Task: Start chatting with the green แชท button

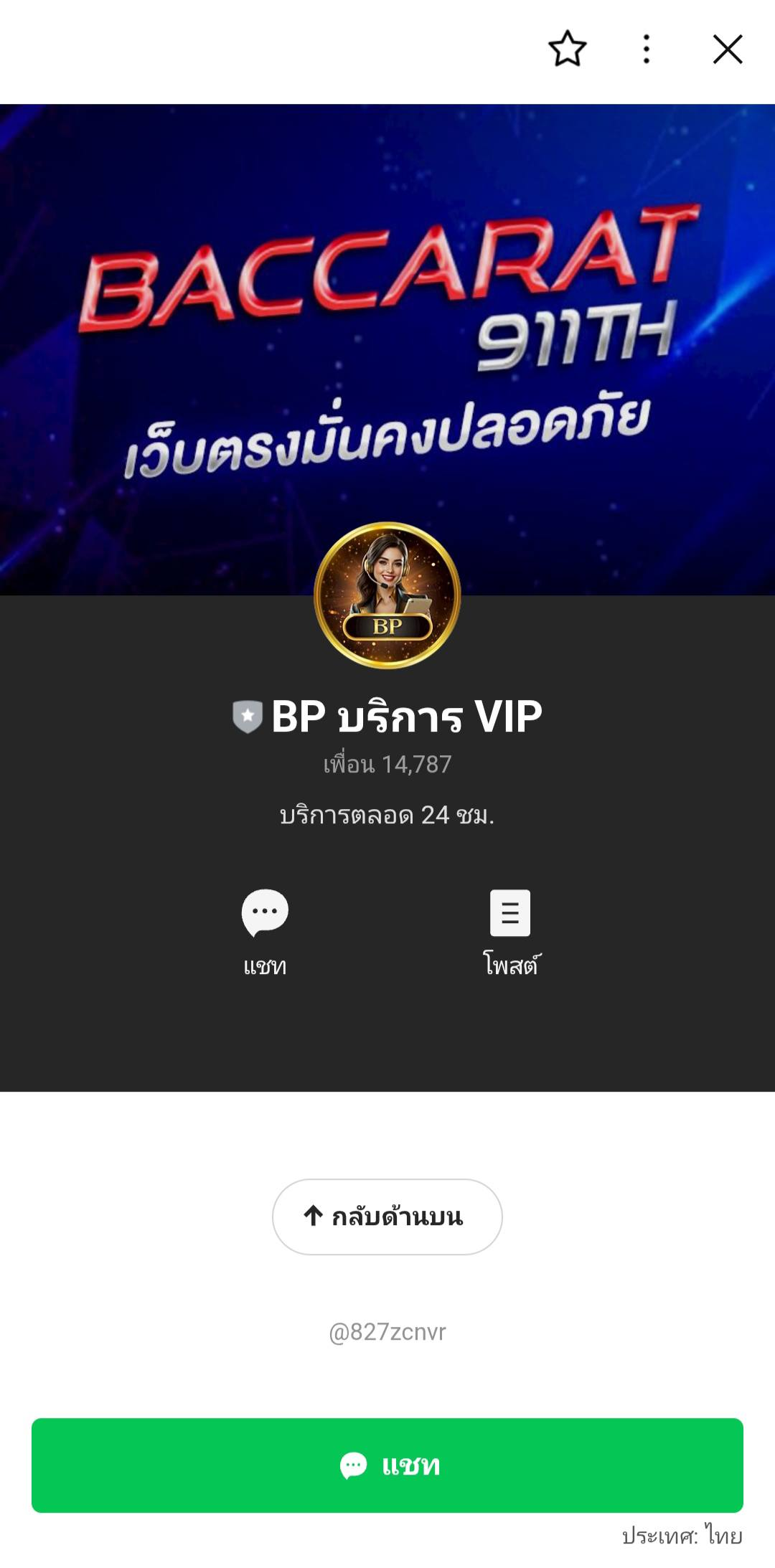Action: [387, 1465]
